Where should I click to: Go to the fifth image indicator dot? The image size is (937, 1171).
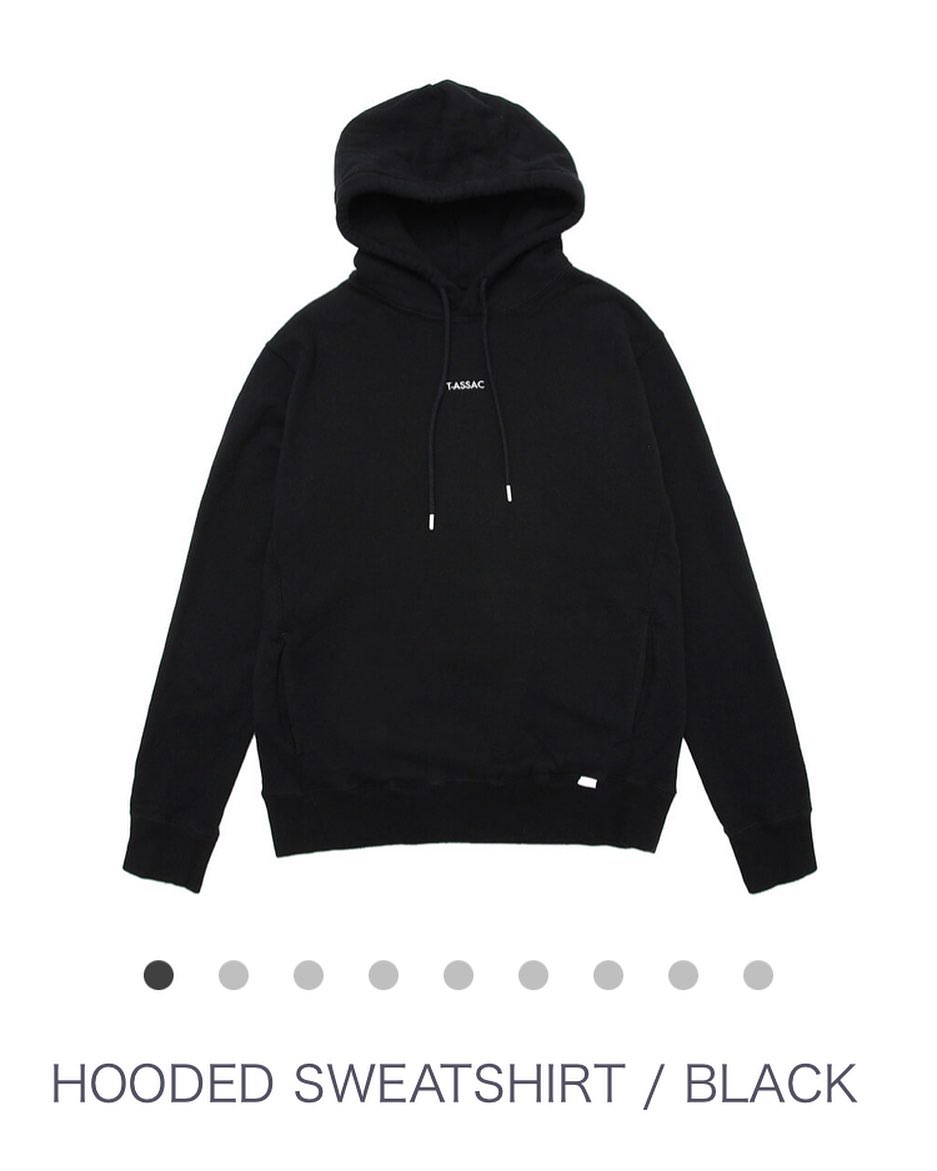pyautogui.click(x=458, y=975)
